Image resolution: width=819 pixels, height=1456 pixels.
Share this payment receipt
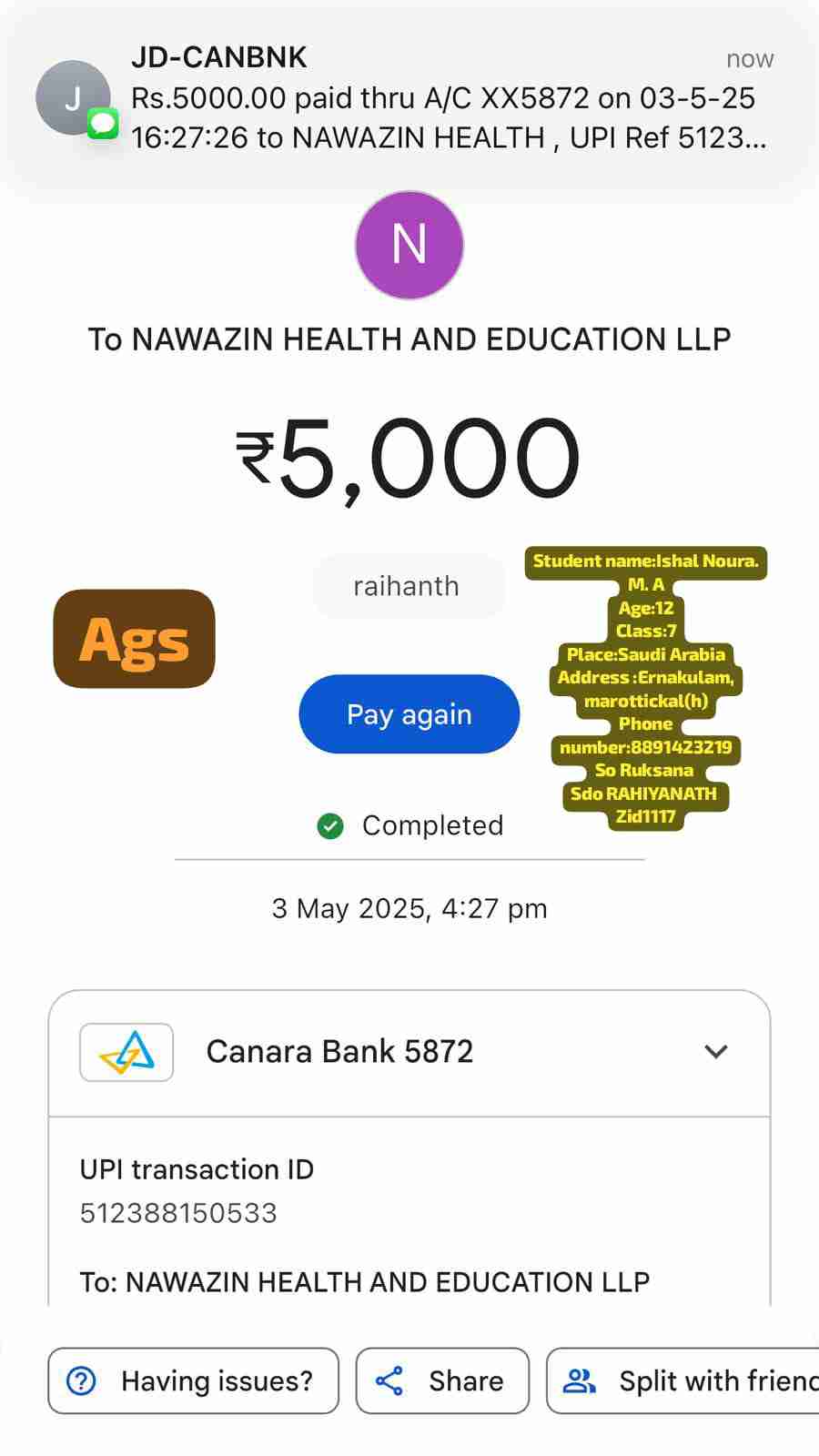click(x=442, y=1380)
